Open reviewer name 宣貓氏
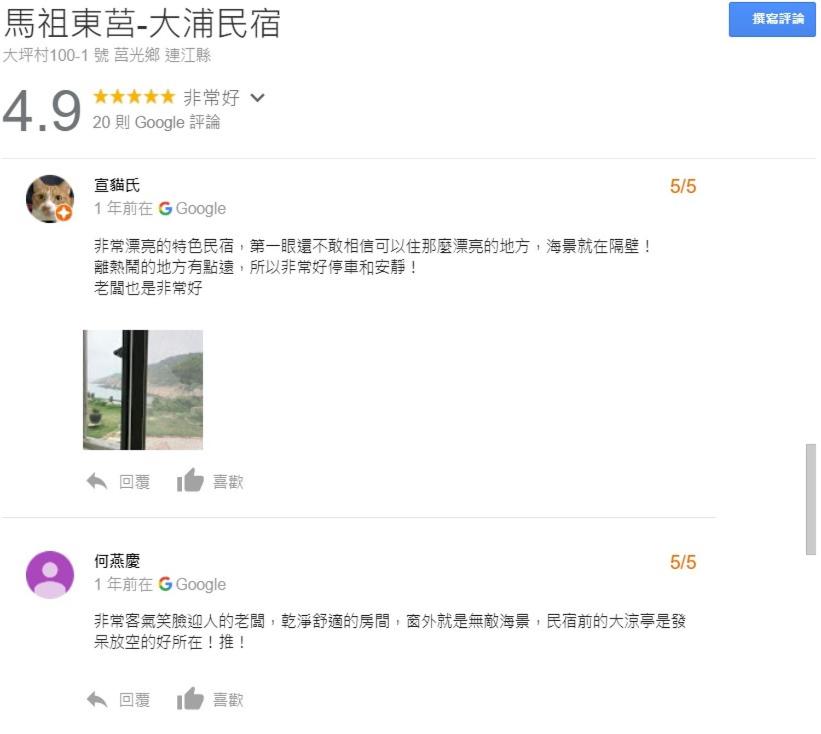 pyautogui.click(x=117, y=185)
